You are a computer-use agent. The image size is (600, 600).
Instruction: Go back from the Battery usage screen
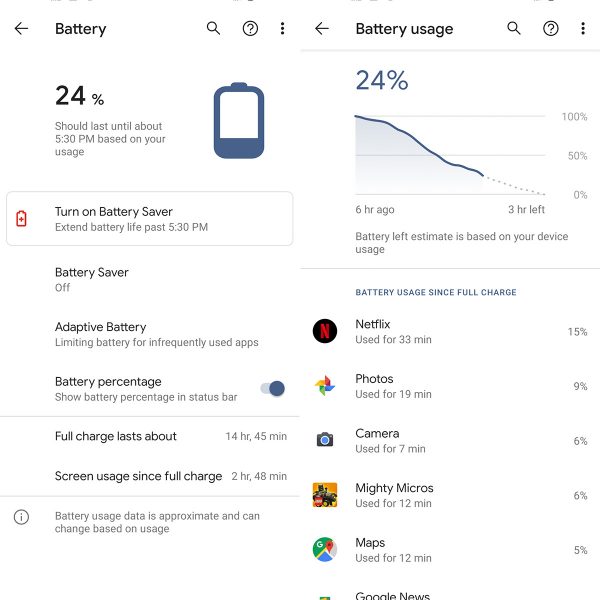[x=321, y=29]
